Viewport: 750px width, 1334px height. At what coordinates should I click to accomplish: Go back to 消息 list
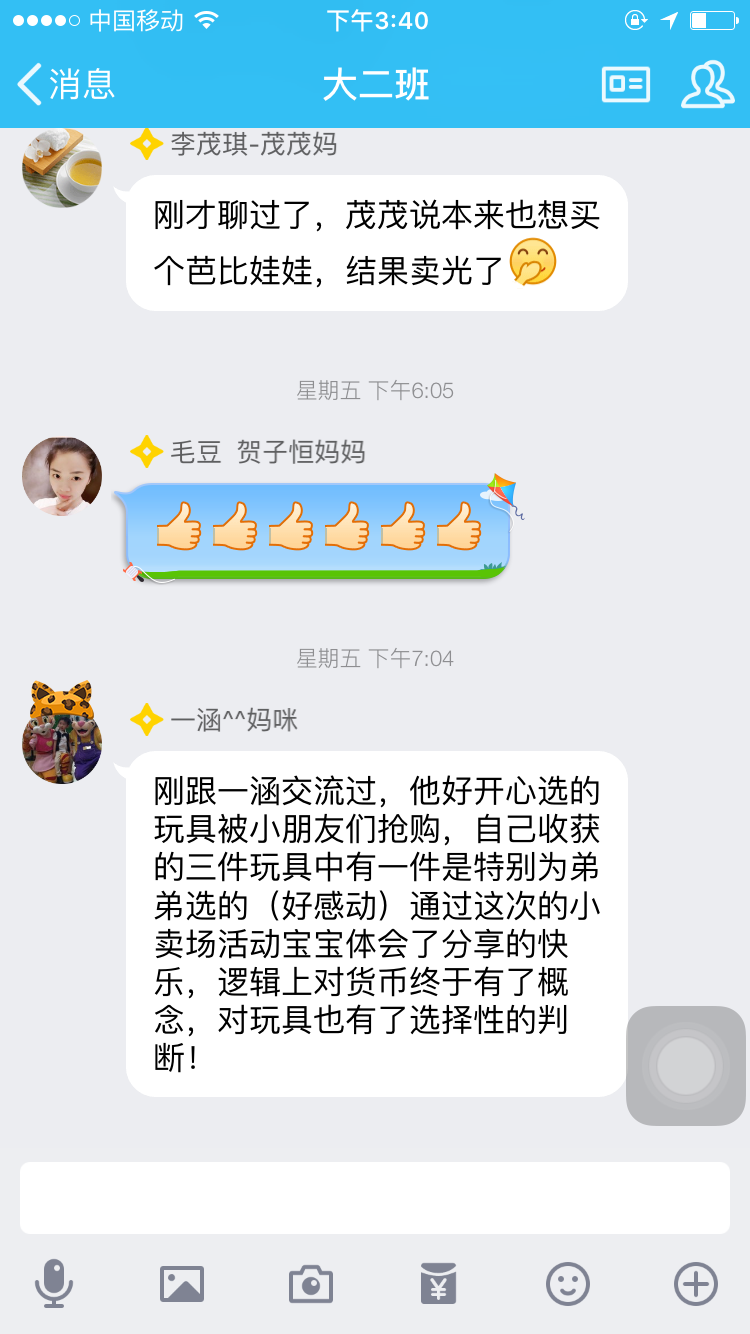[x=66, y=84]
